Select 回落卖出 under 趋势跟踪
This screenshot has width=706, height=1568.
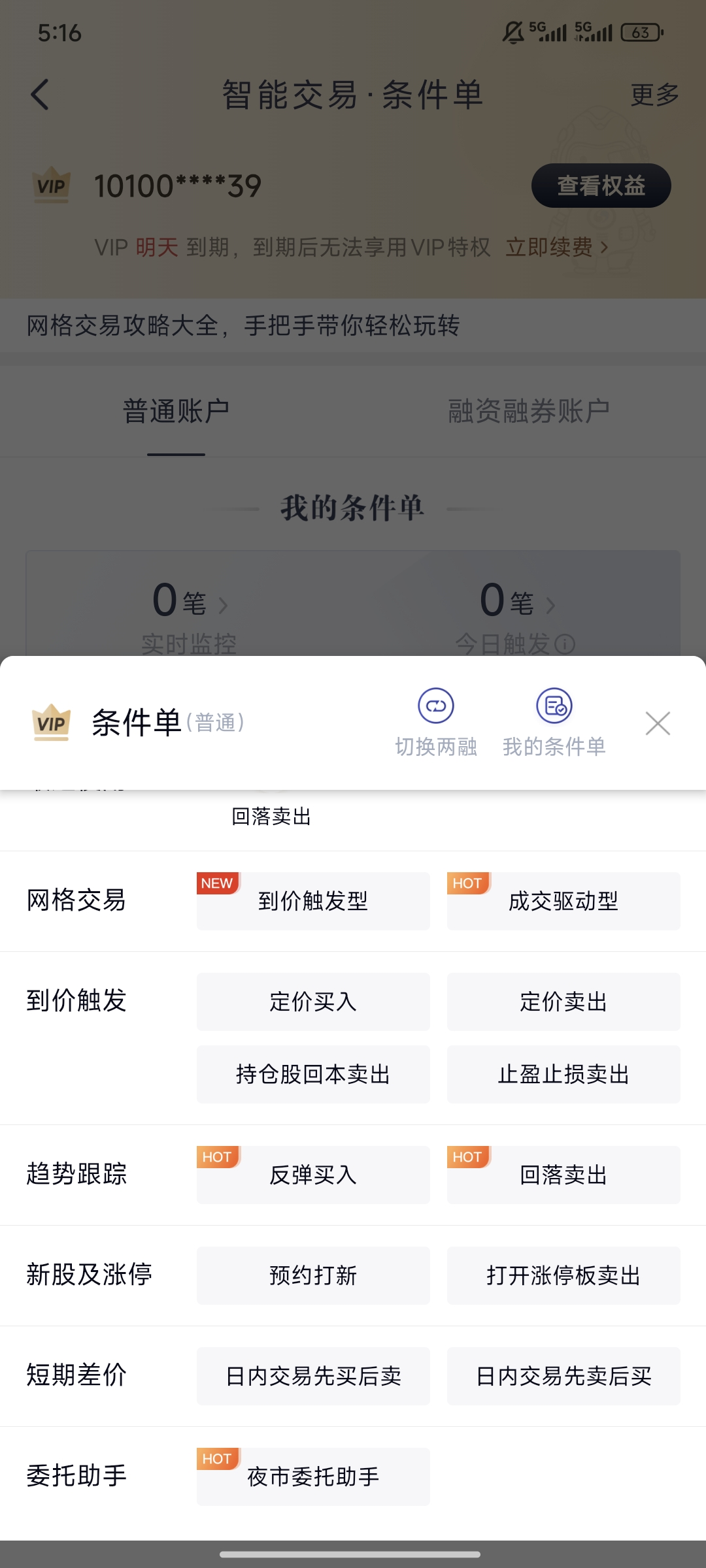tap(563, 1175)
